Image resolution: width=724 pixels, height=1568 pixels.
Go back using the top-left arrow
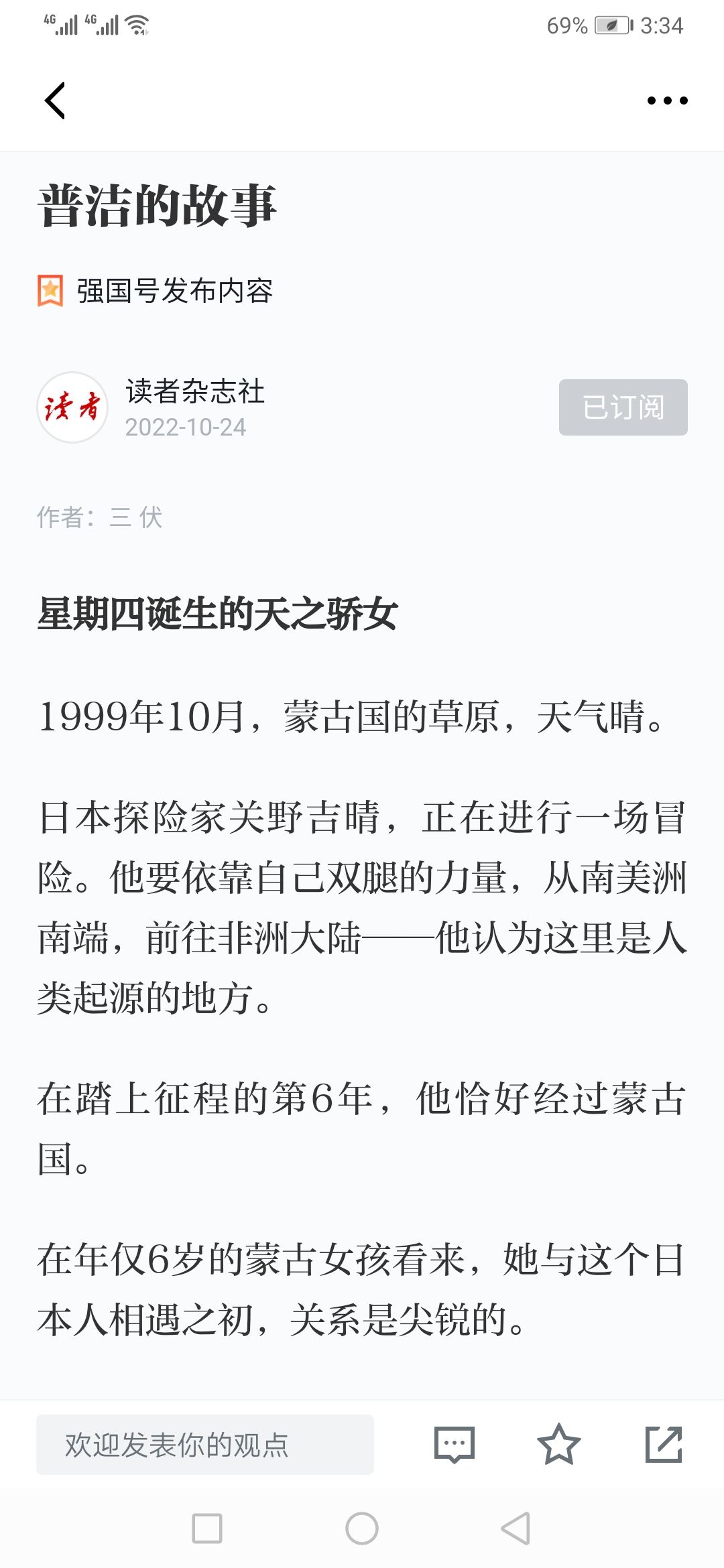pyautogui.click(x=55, y=101)
